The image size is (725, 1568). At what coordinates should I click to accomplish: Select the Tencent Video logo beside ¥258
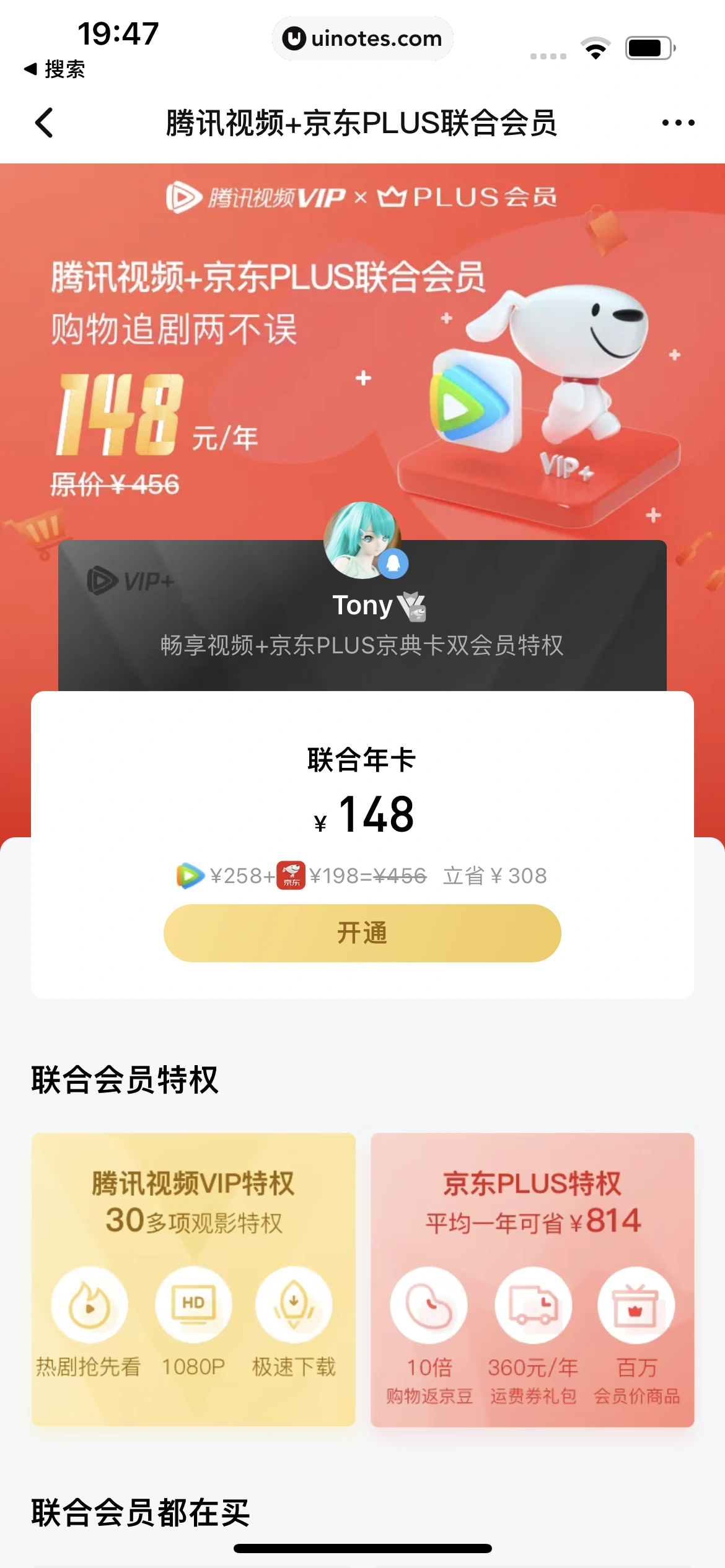click(189, 875)
